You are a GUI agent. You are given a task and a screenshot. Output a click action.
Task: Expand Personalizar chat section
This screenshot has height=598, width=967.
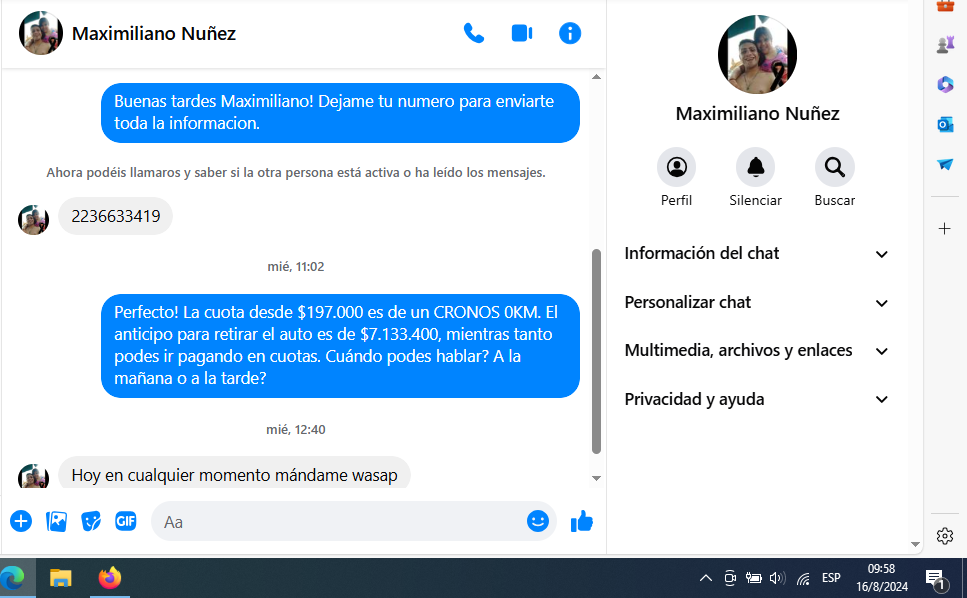[756, 303]
